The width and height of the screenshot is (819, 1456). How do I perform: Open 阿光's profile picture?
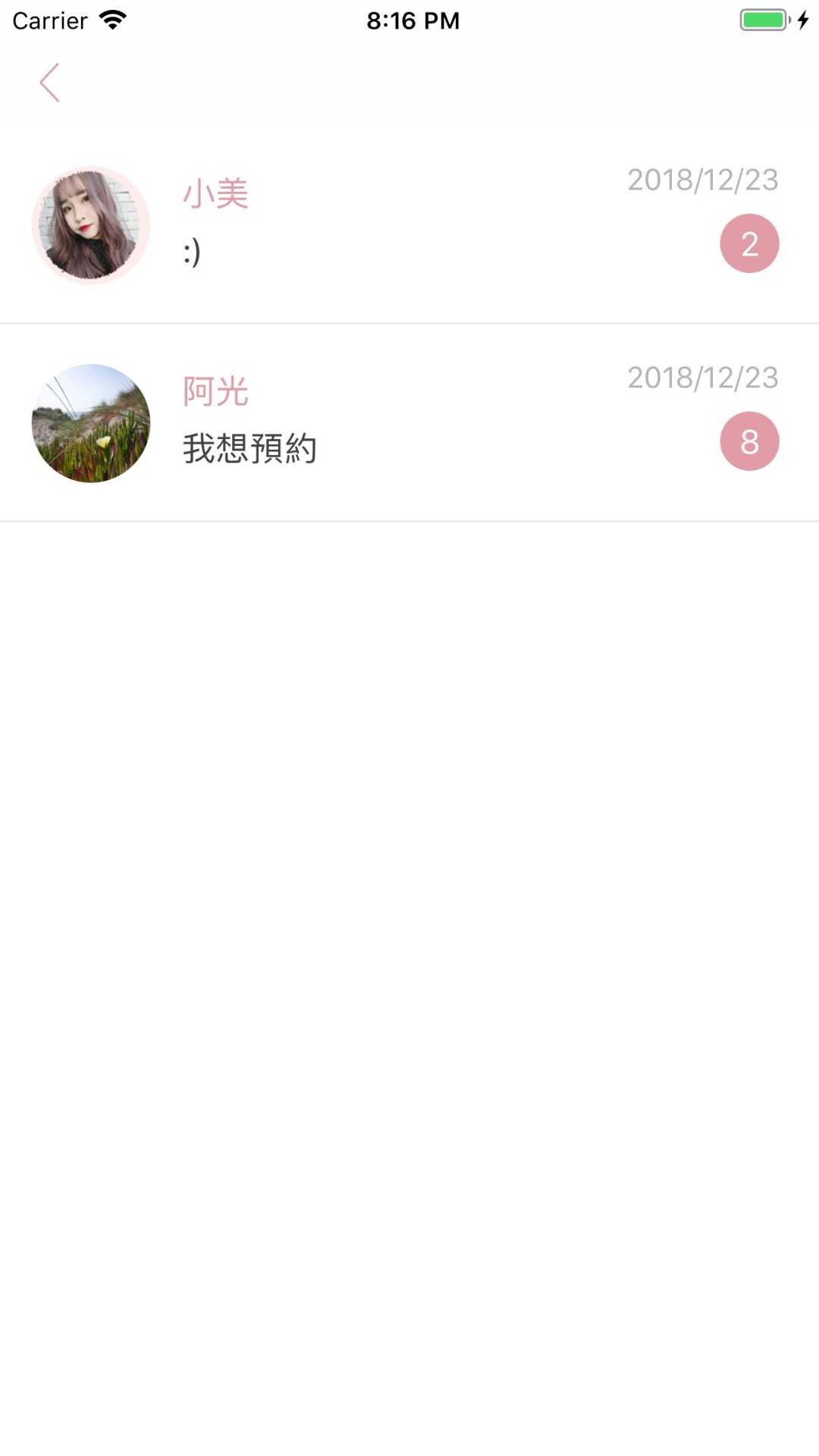pyautogui.click(x=91, y=422)
